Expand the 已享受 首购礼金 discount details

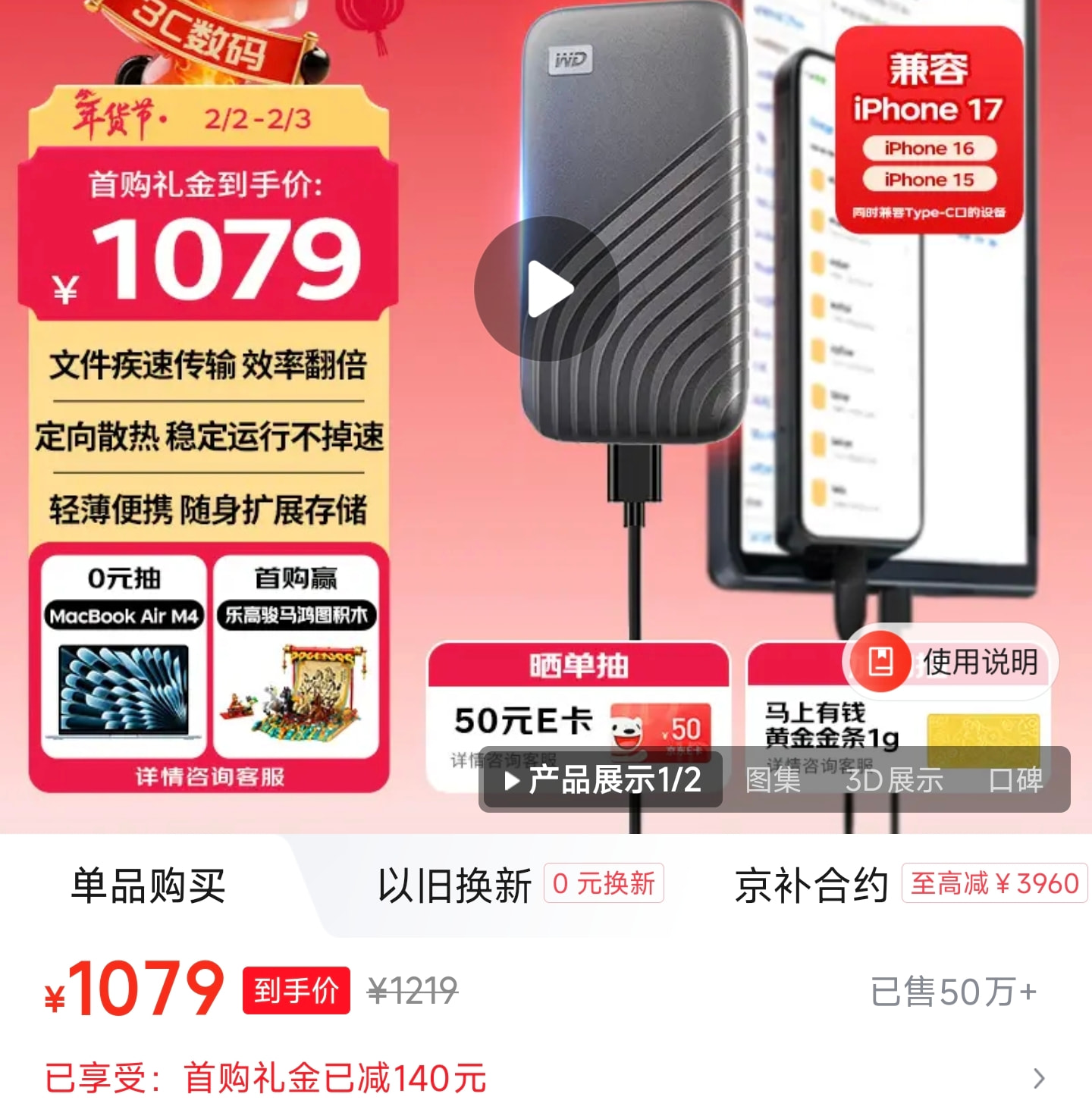(x=1038, y=1078)
